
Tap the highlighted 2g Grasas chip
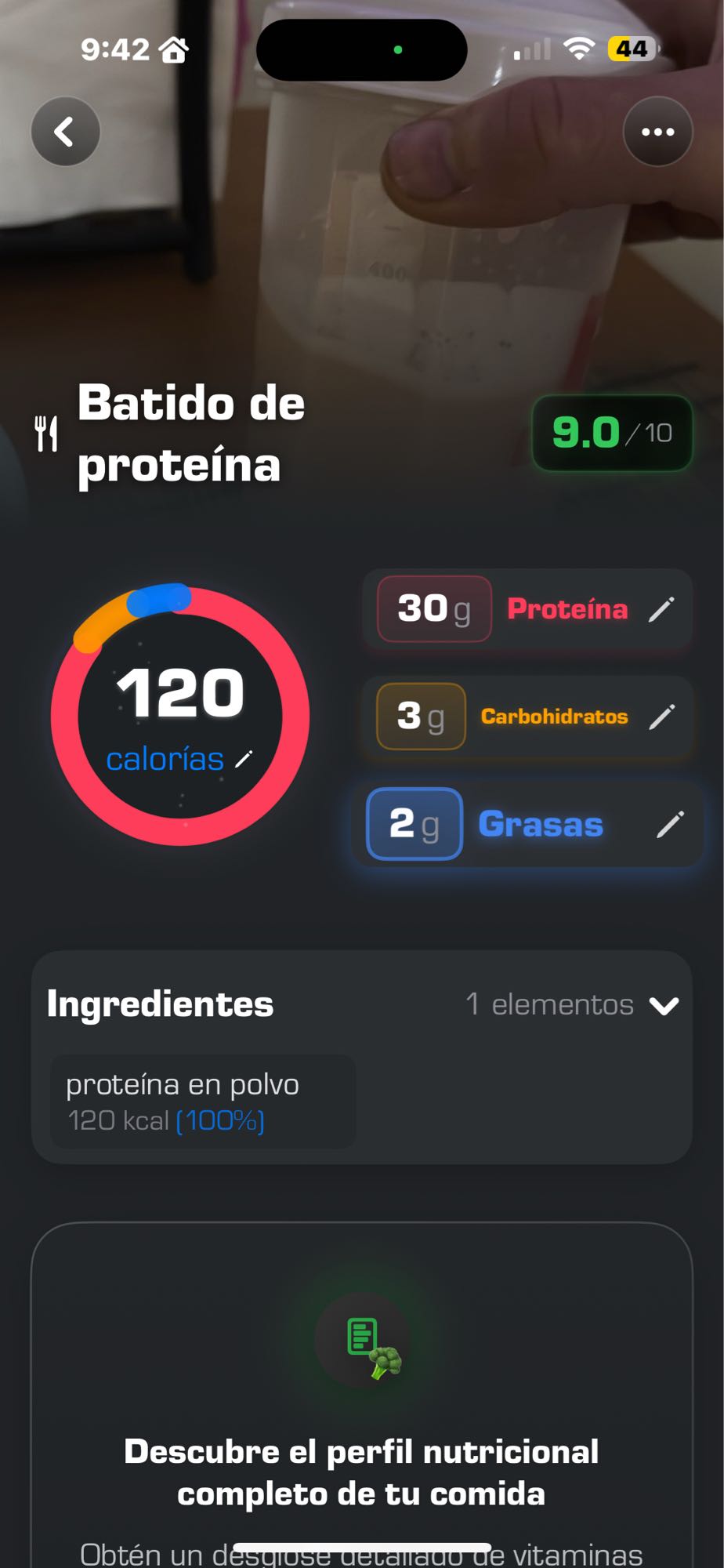point(413,825)
